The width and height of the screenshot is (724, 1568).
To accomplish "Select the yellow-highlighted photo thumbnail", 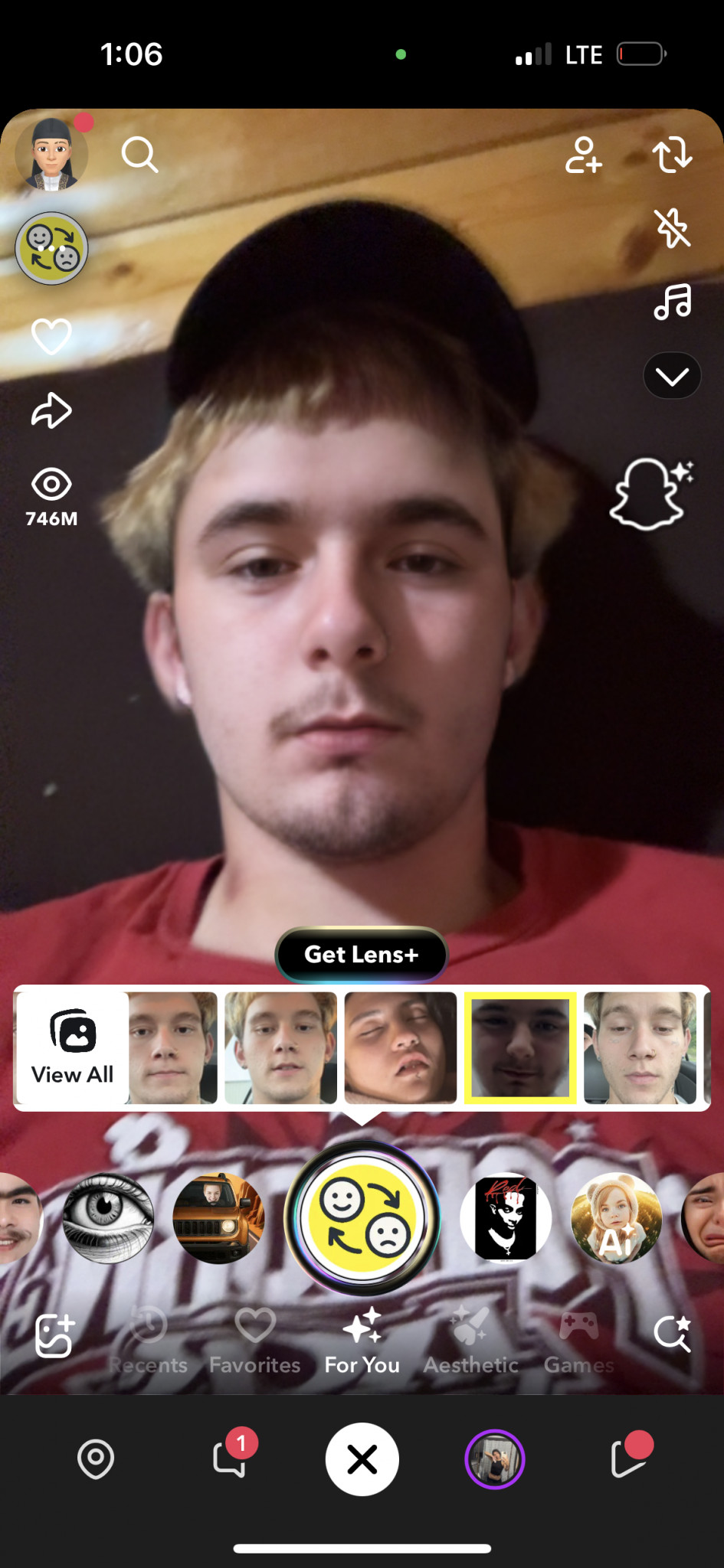I will pos(520,1047).
